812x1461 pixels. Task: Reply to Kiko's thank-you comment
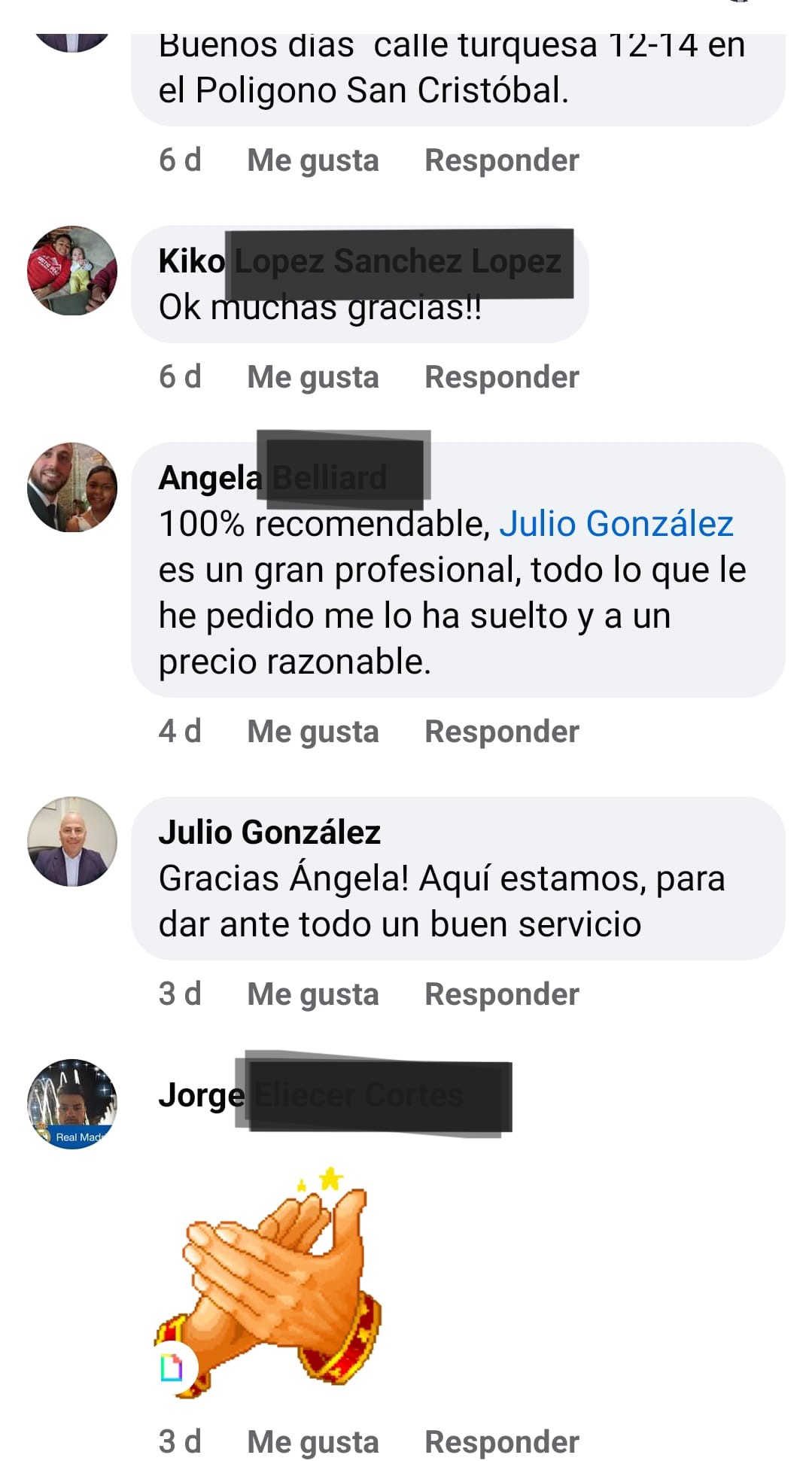[x=502, y=377]
